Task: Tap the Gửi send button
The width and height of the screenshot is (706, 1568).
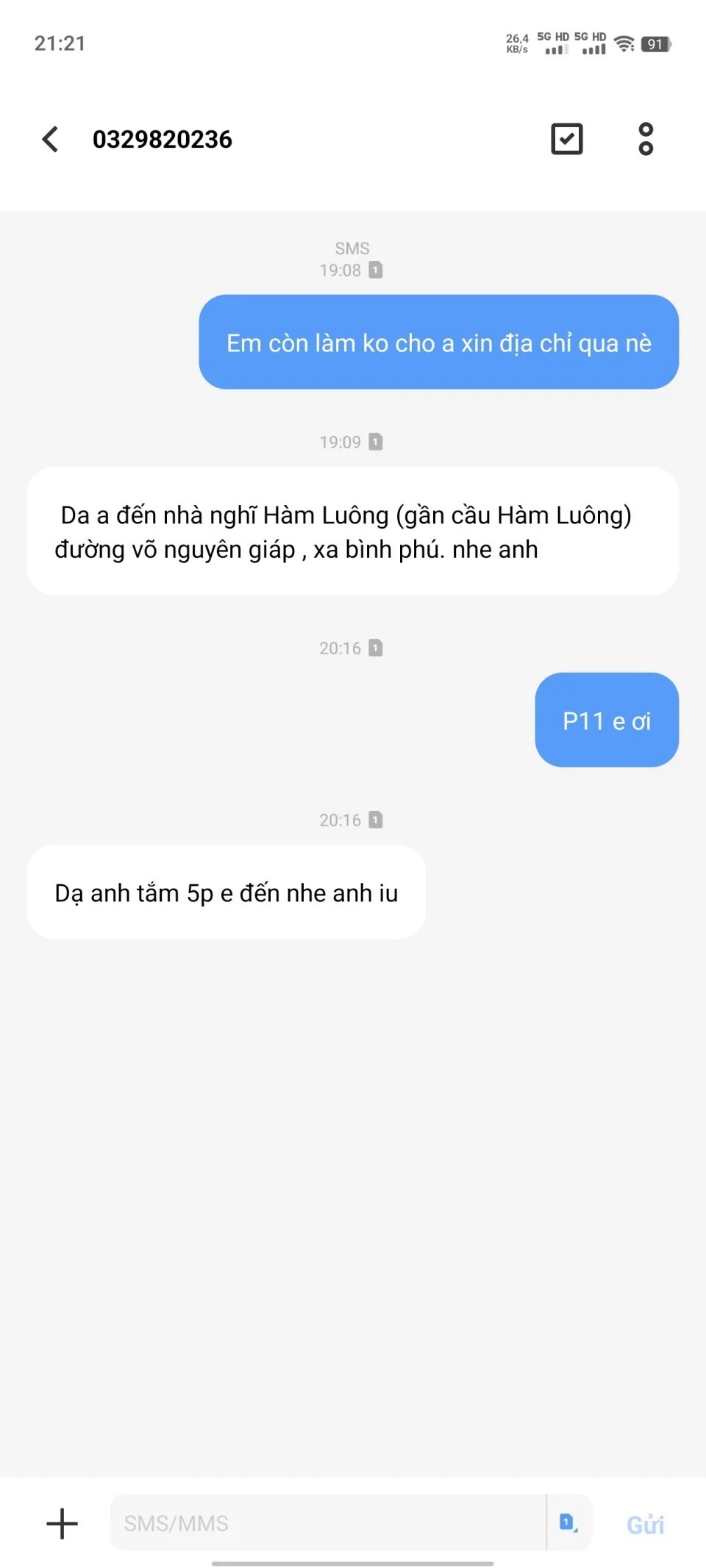Action: pyautogui.click(x=645, y=1525)
